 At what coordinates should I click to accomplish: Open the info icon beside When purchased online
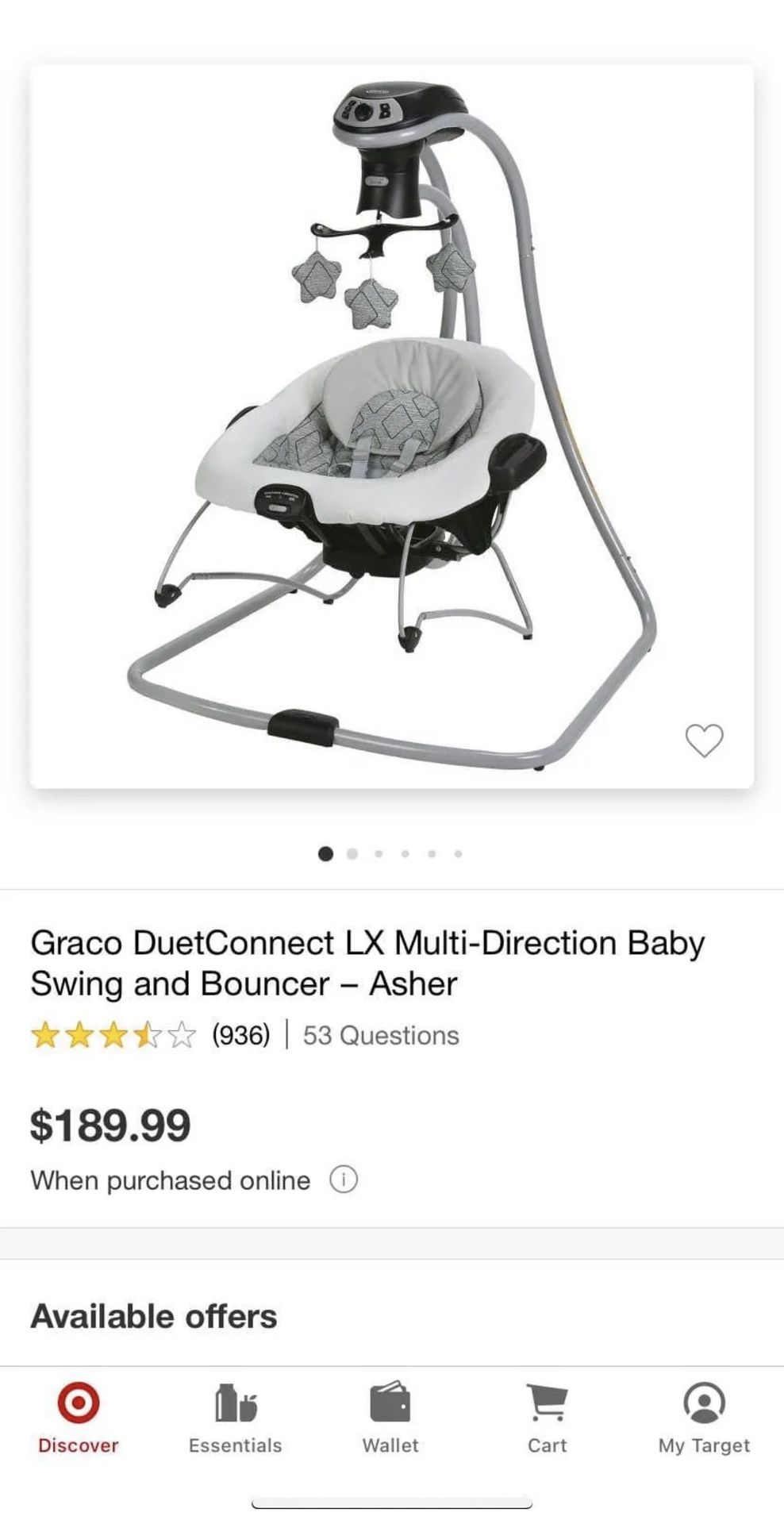pyautogui.click(x=344, y=1180)
